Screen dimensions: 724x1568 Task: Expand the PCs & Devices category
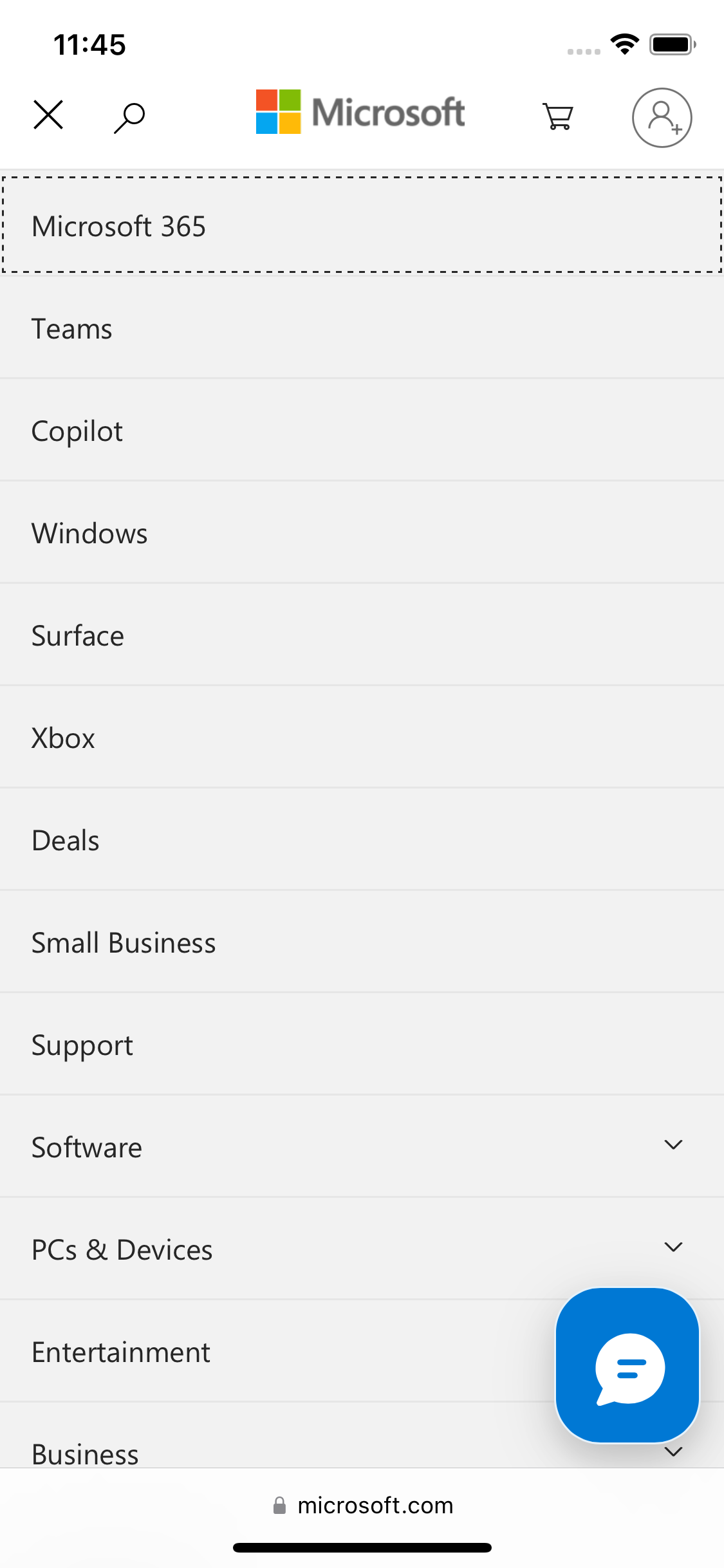click(673, 1247)
